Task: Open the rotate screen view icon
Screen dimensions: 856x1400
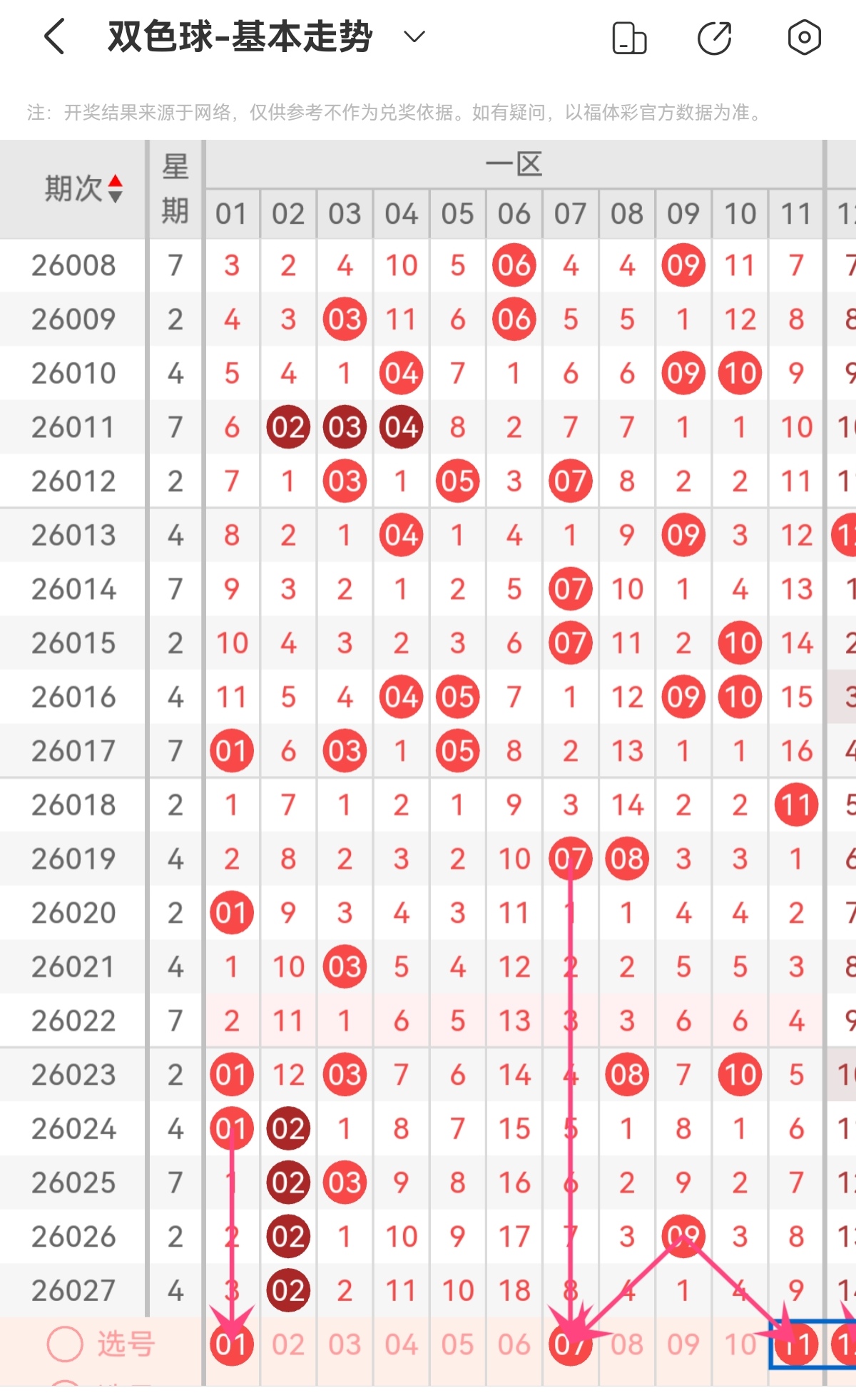Action: [x=629, y=38]
